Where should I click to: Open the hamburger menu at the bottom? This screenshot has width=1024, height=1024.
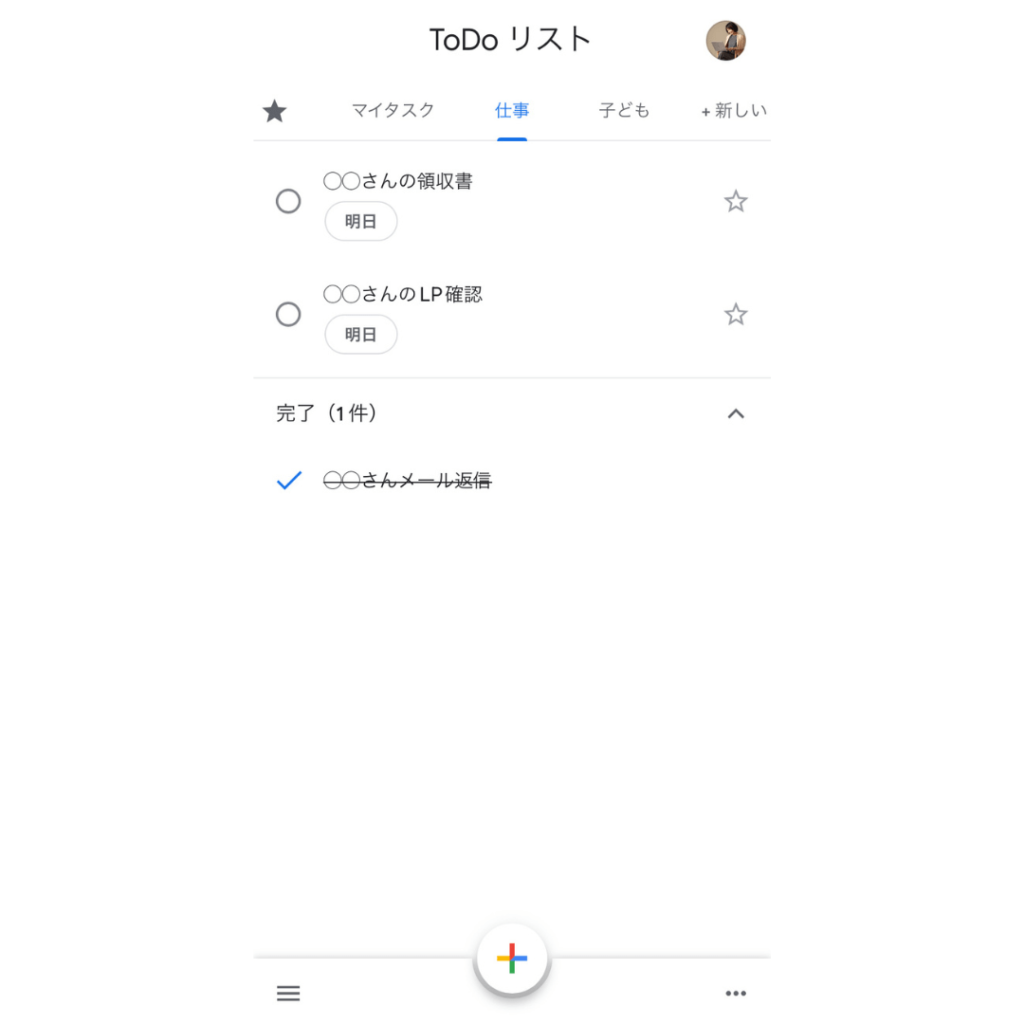click(x=288, y=993)
